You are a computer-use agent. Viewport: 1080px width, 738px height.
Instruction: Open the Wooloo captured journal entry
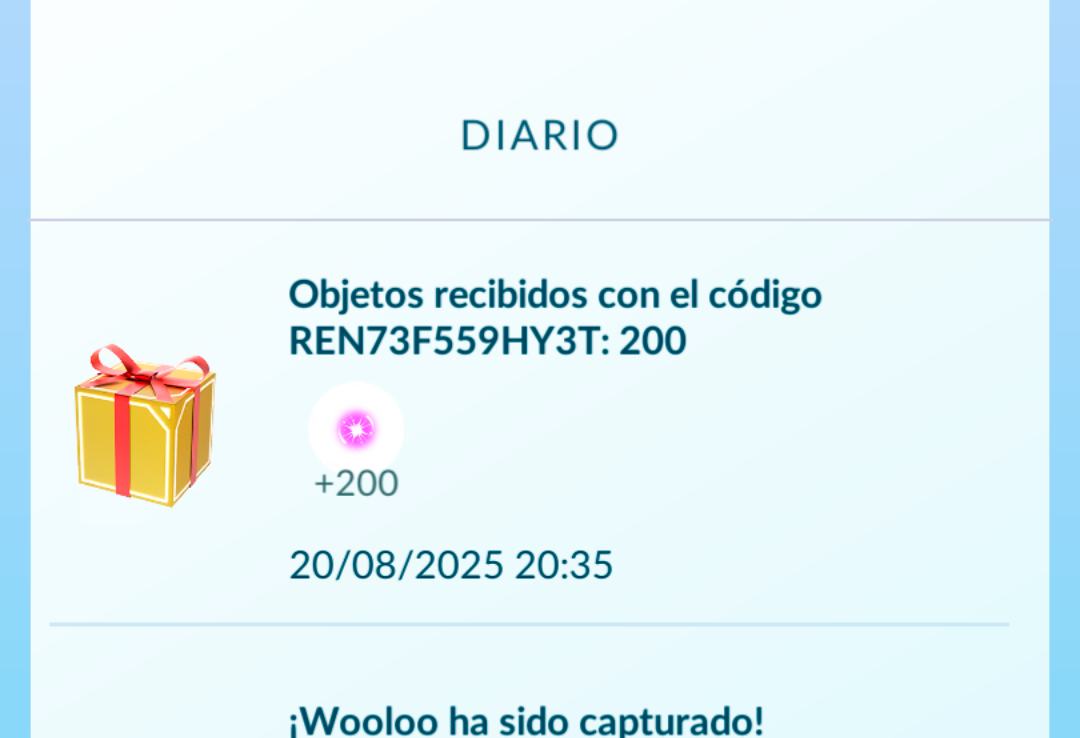click(x=526, y=718)
